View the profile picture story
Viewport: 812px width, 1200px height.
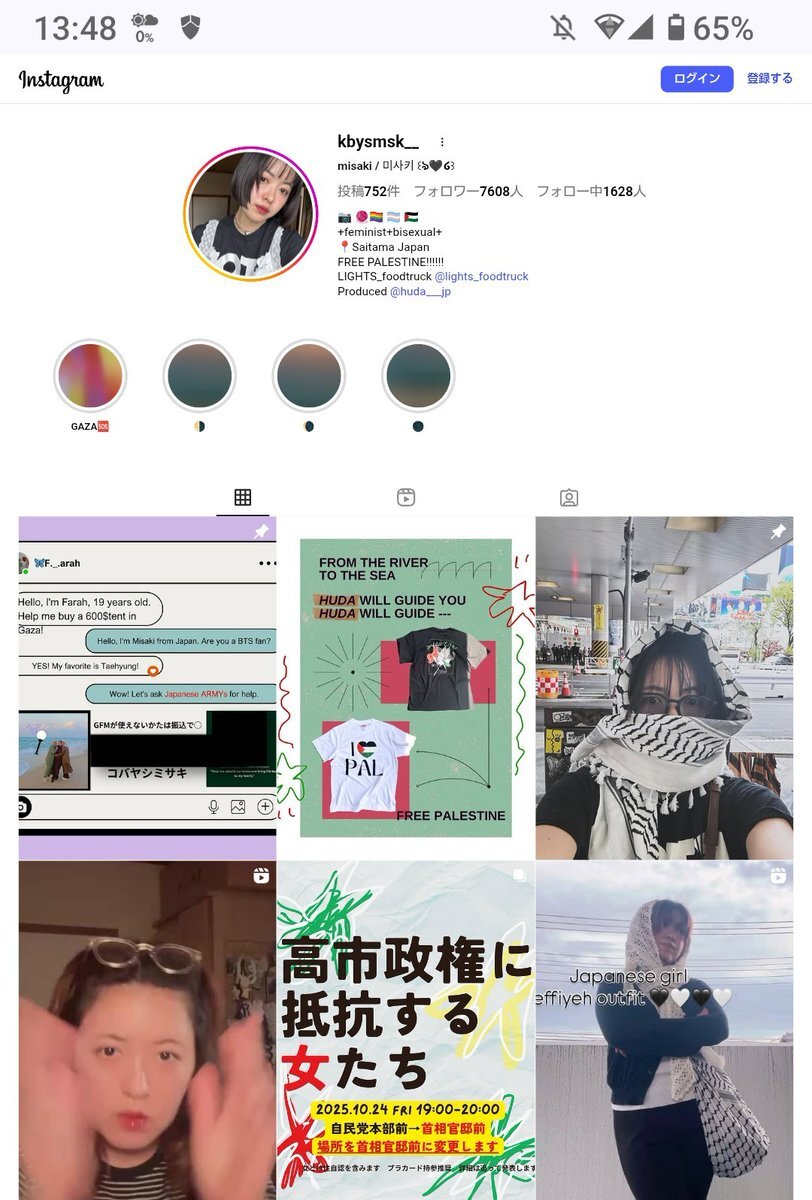point(250,214)
